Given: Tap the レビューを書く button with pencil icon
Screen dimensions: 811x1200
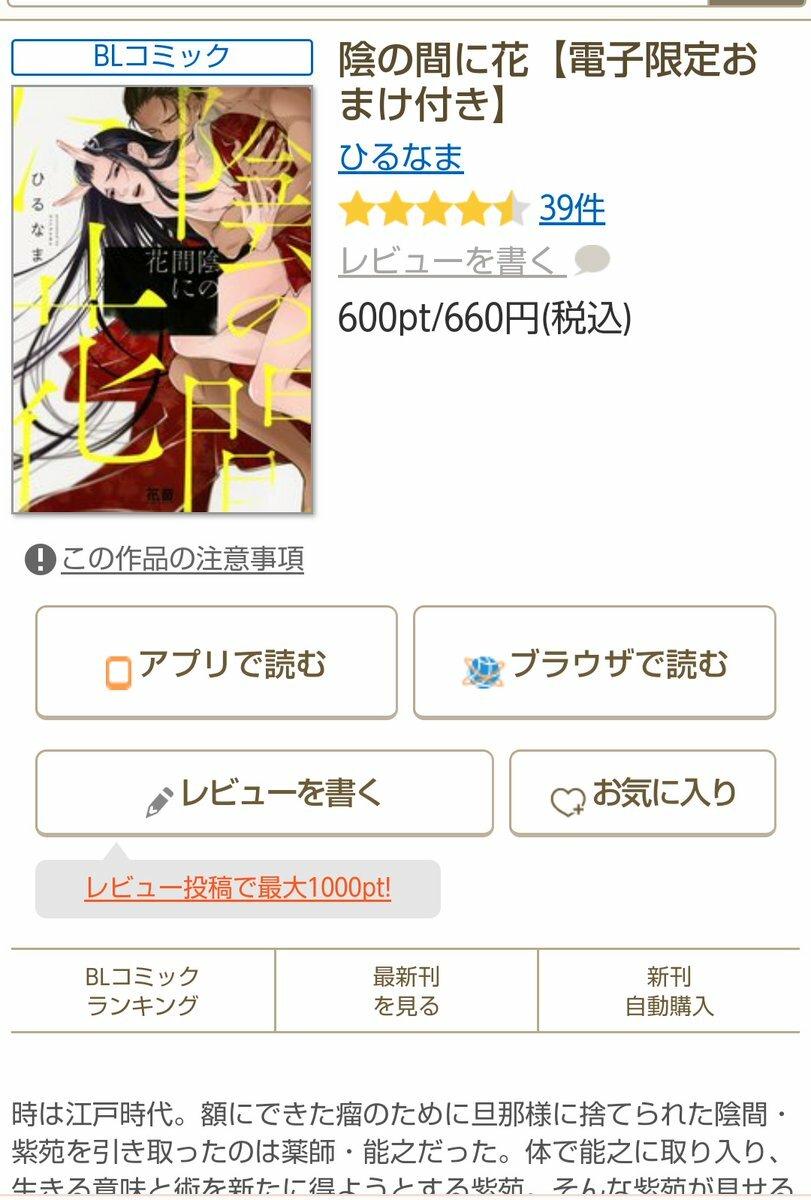Looking at the screenshot, I should pos(264,793).
